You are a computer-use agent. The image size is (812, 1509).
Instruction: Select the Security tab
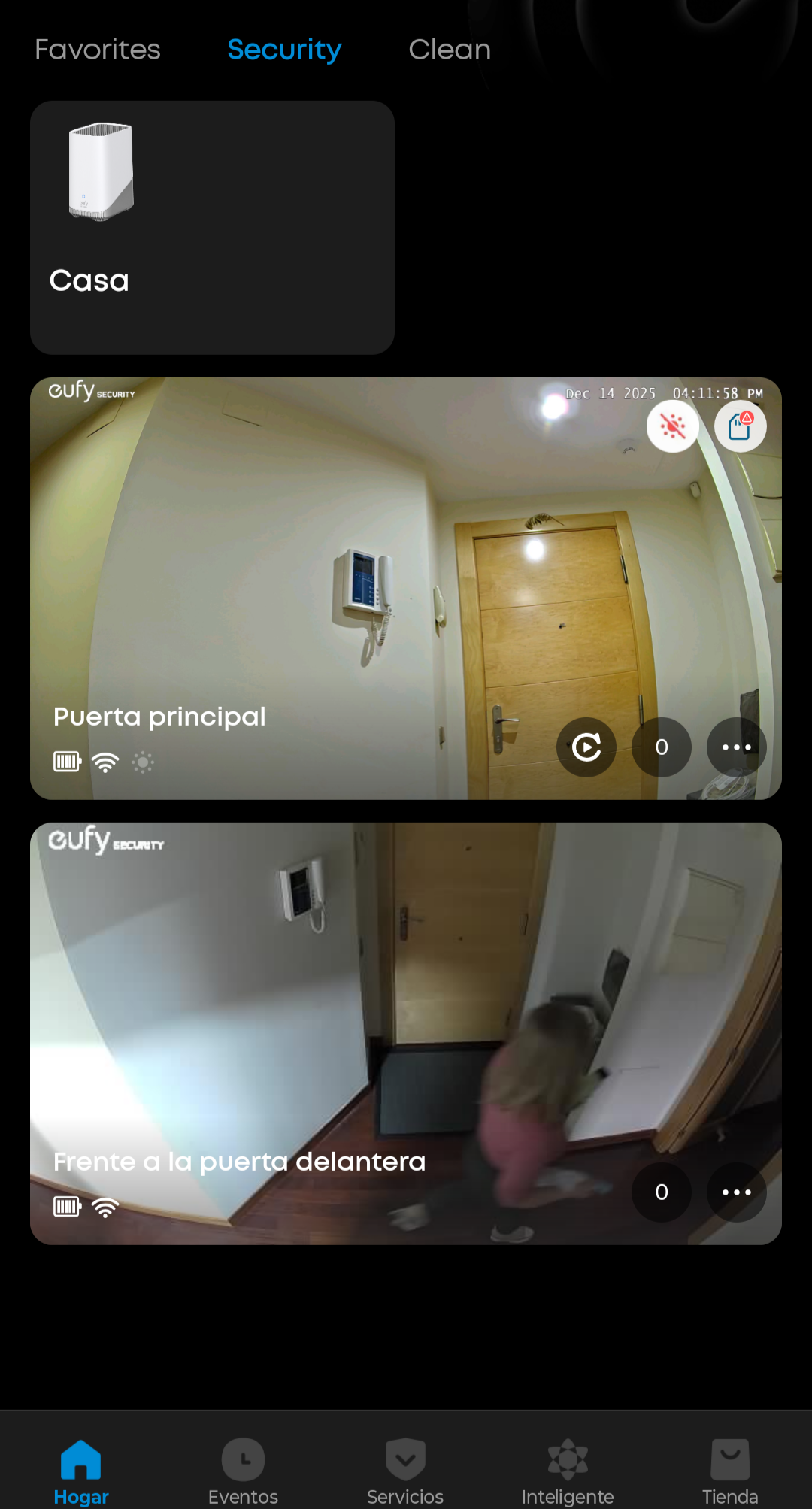pyautogui.click(x=284, y=50)
